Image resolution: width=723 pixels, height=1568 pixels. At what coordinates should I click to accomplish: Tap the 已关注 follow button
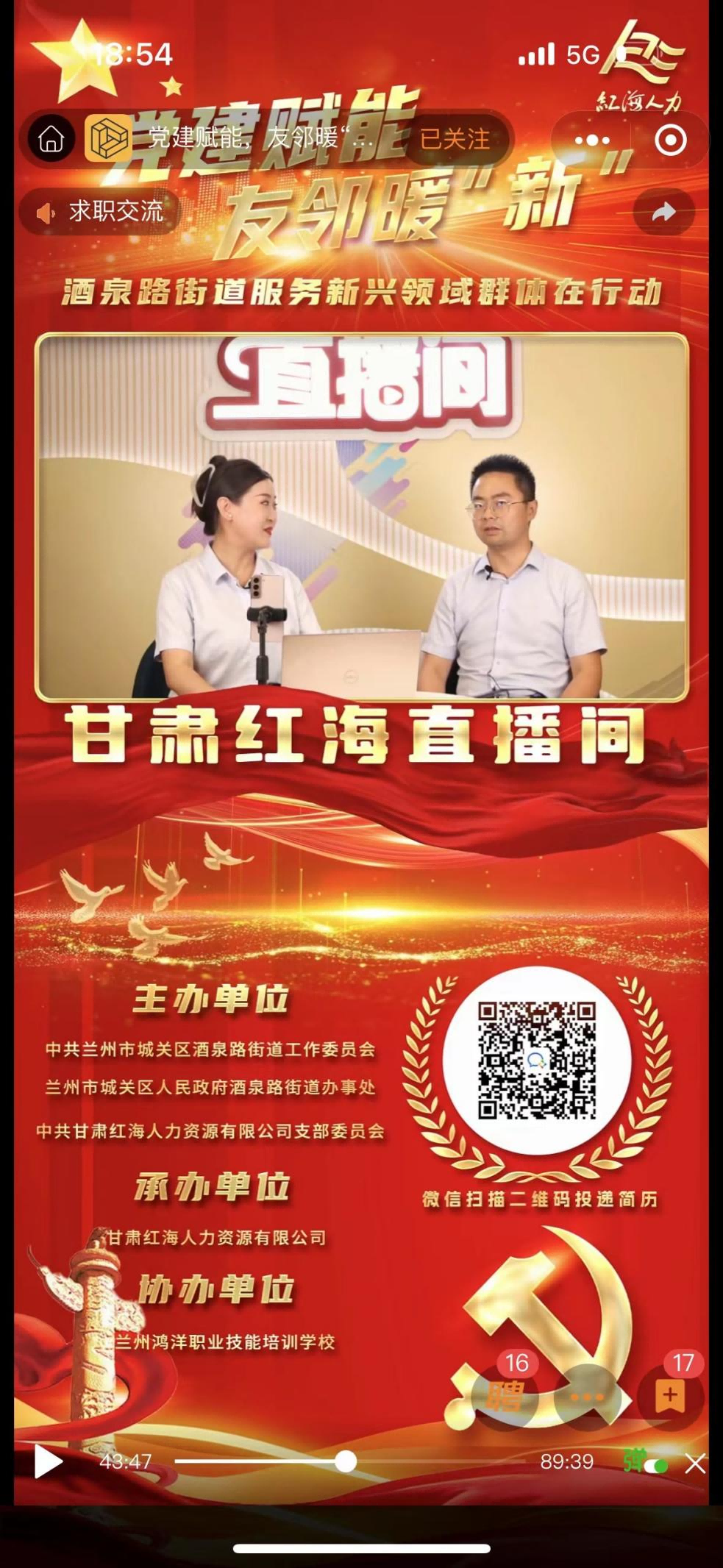click(x=455, y=139)
